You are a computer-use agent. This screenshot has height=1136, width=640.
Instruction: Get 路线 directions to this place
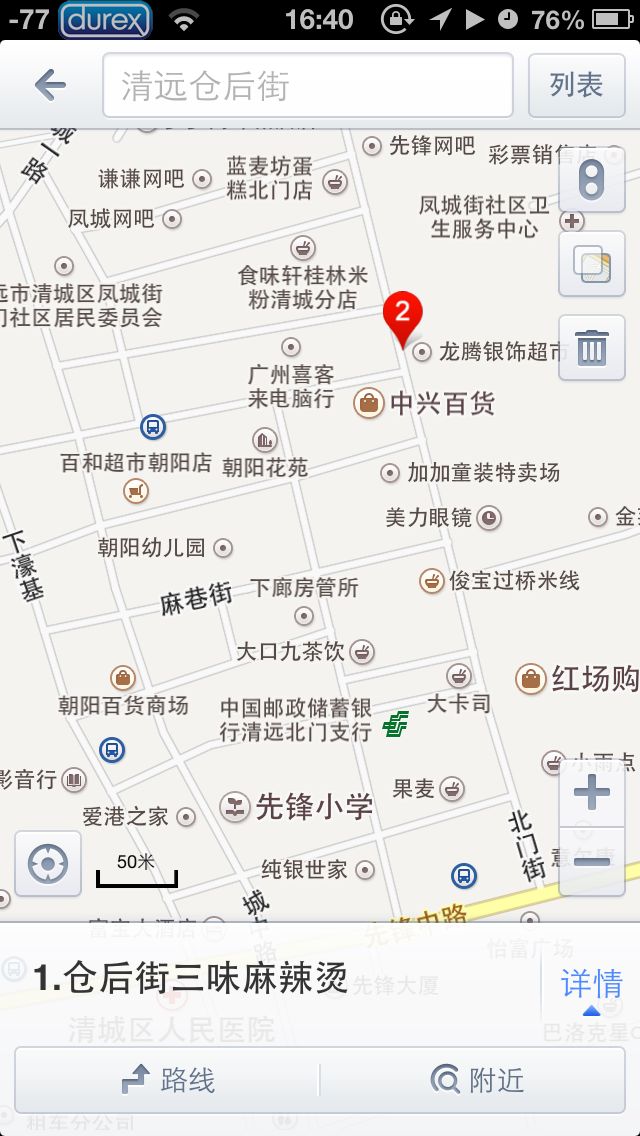pos(167,1080)
